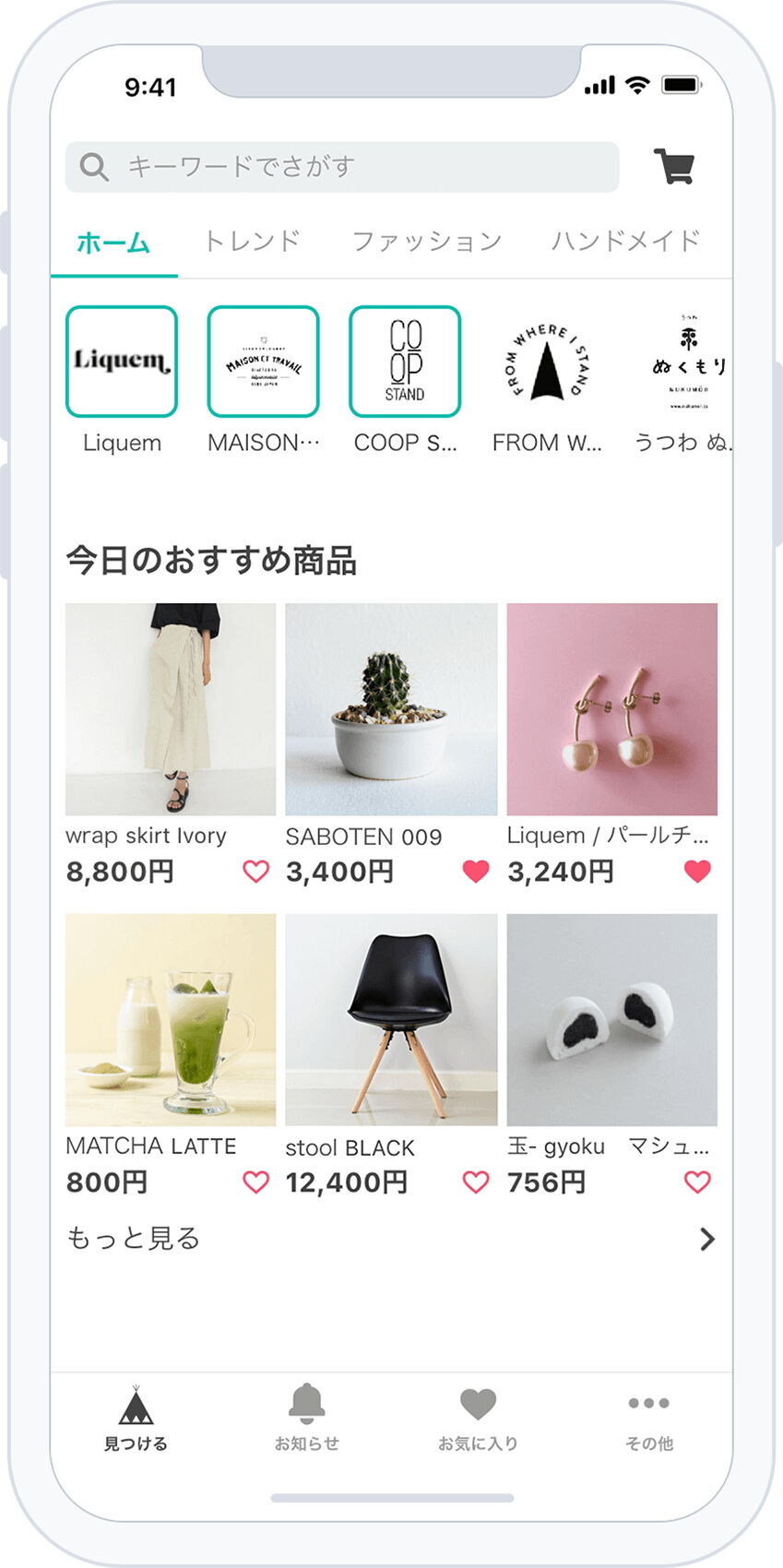
Task: Open the SABOTEN 009 cactus product
Action: (x=391, y=709)
